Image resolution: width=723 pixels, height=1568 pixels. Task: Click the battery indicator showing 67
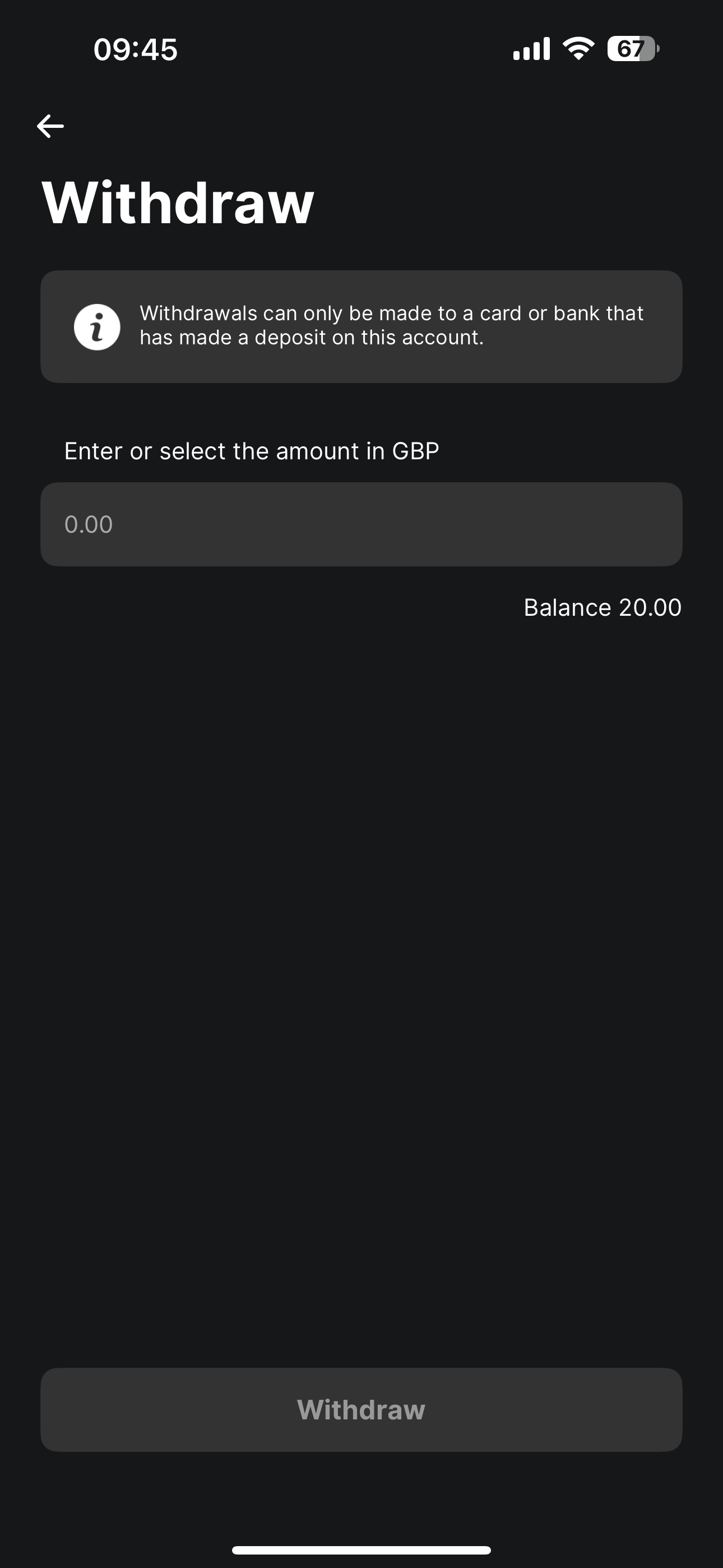click(631, 49)
